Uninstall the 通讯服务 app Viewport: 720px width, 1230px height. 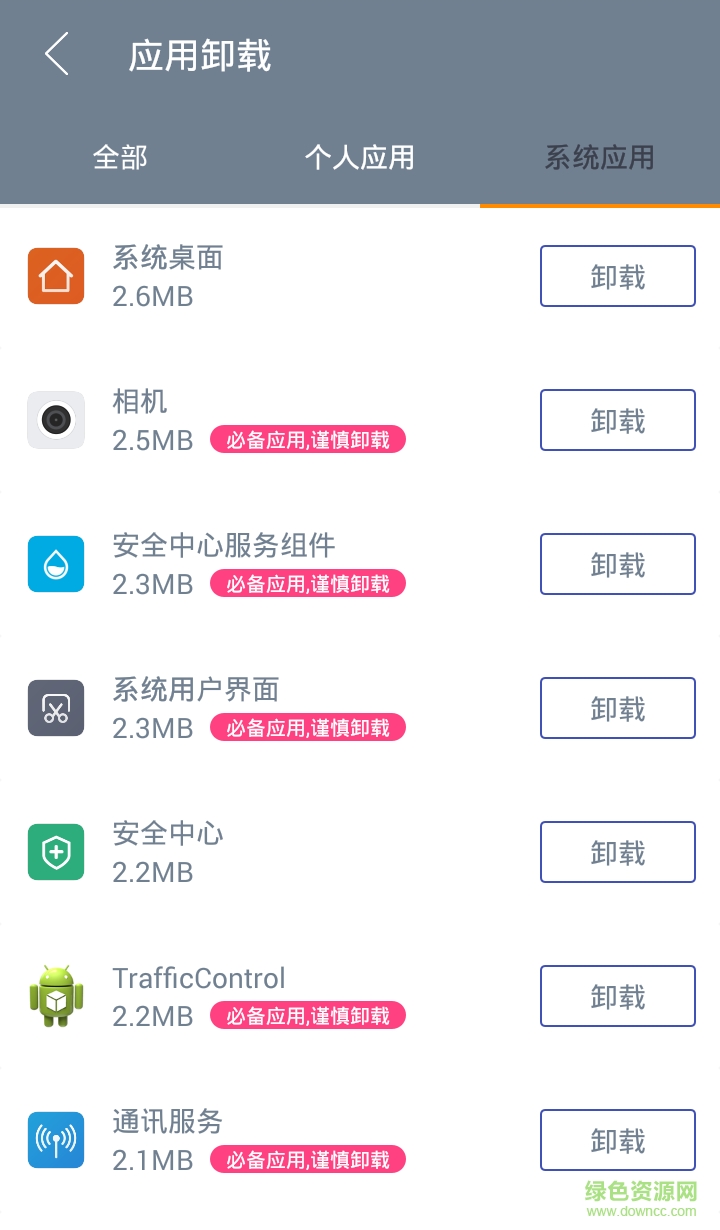click(617, 1140)
